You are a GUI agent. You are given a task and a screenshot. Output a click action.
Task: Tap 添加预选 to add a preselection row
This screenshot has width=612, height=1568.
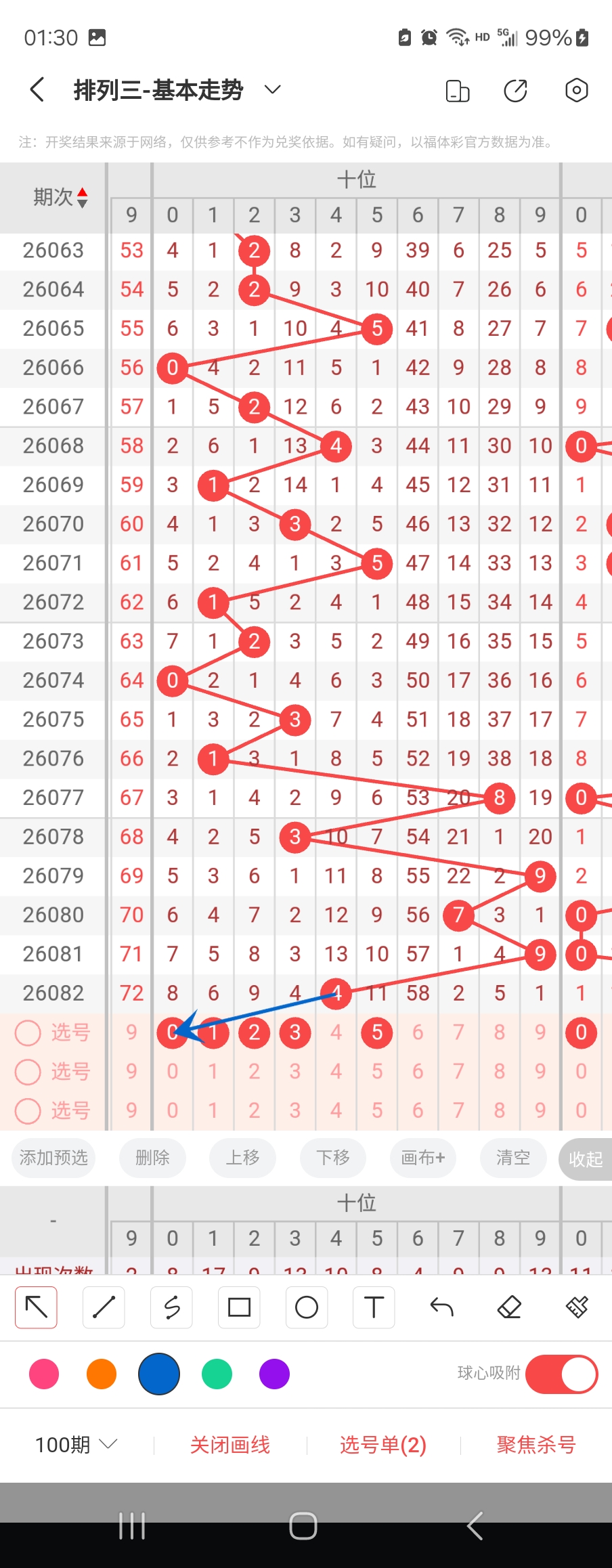click(53, 1158)
